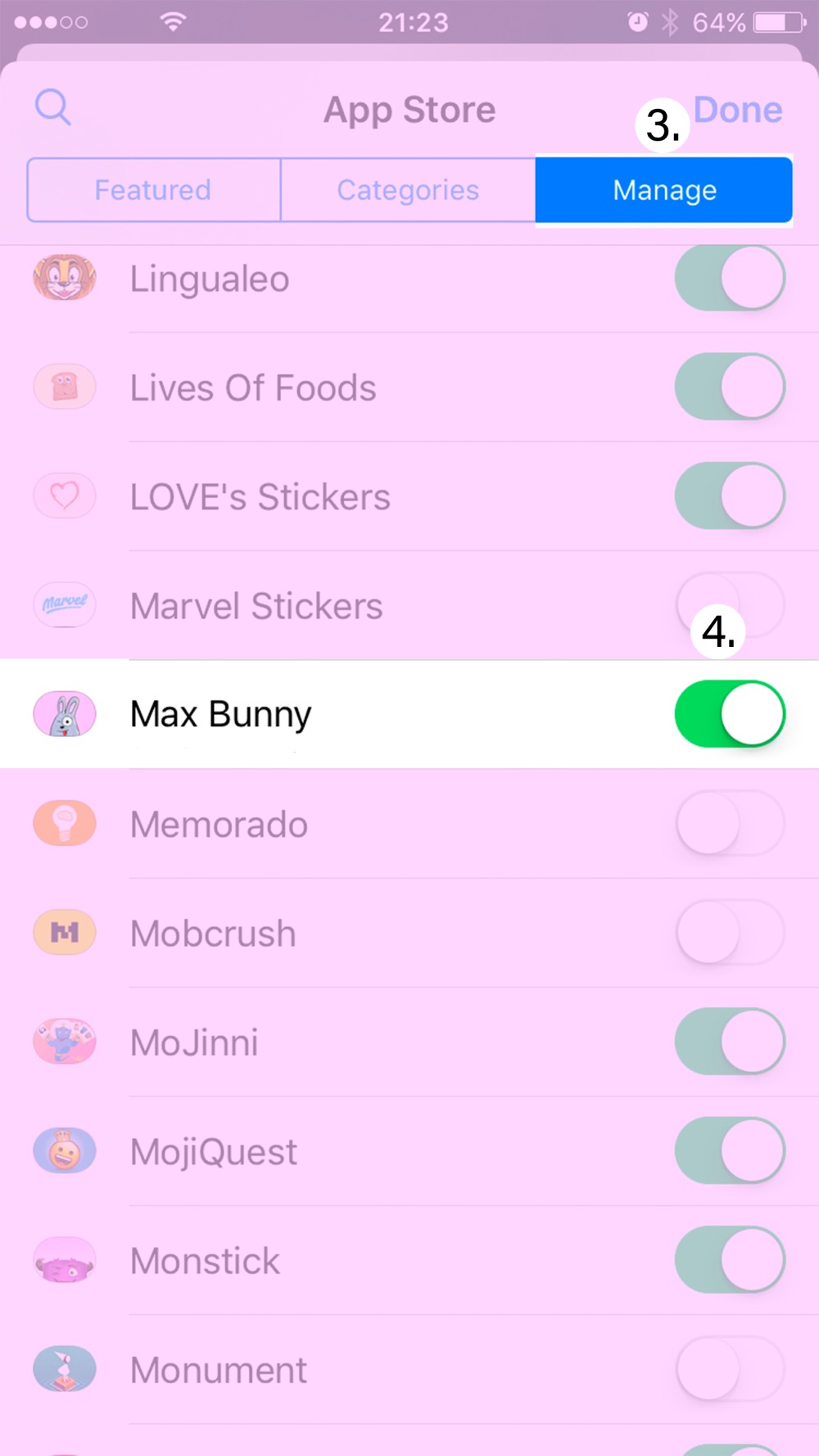Turn off the Monstick switch
The width and height of the screenshot is (819, 1456).
pos(730,1259)
